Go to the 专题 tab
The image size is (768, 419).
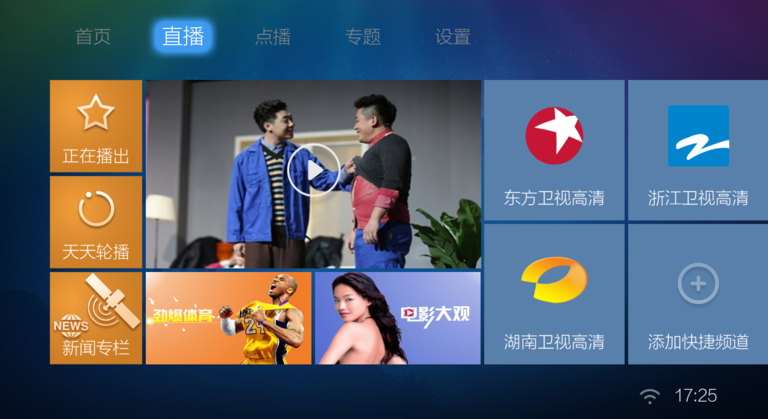363,37
